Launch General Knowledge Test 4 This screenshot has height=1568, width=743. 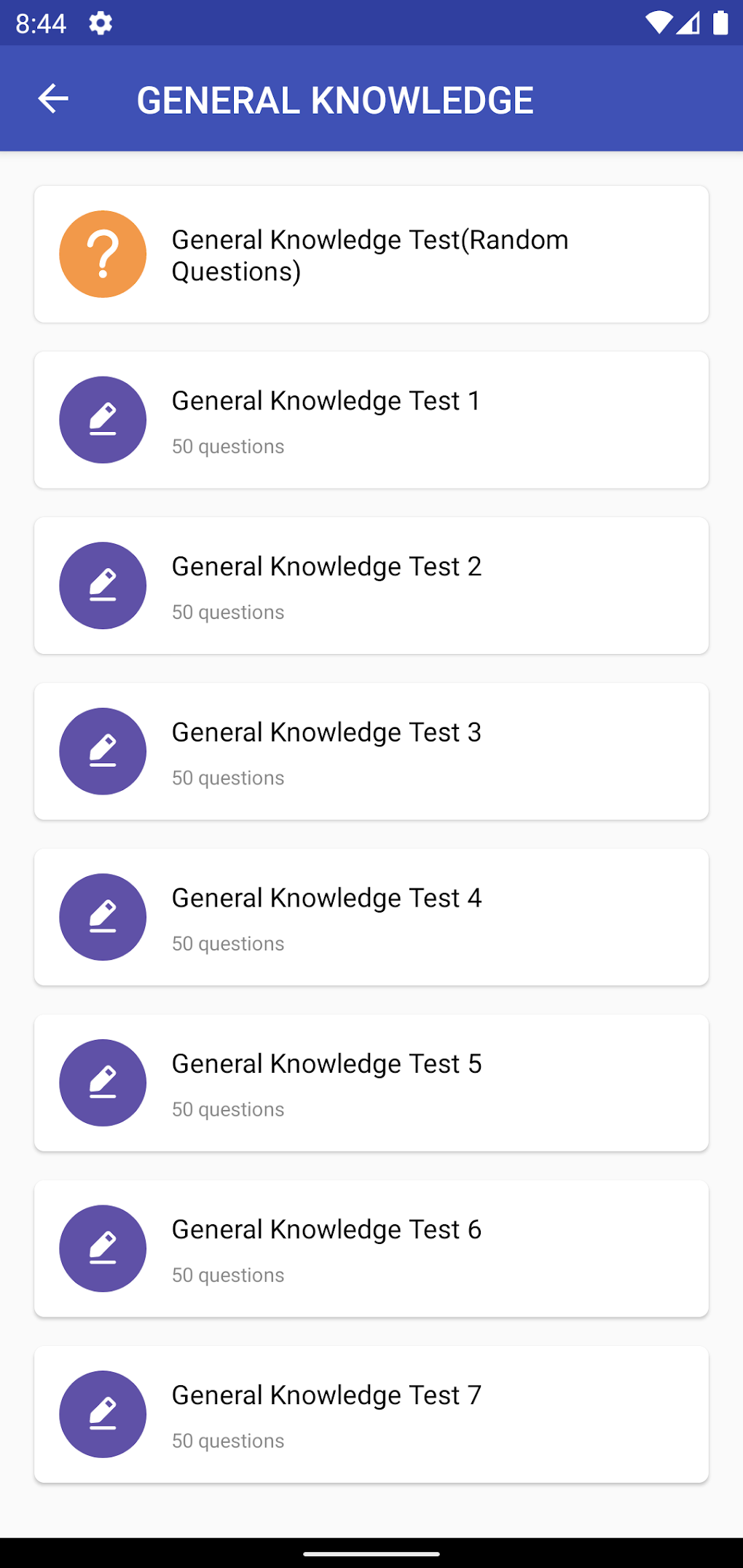371,917
